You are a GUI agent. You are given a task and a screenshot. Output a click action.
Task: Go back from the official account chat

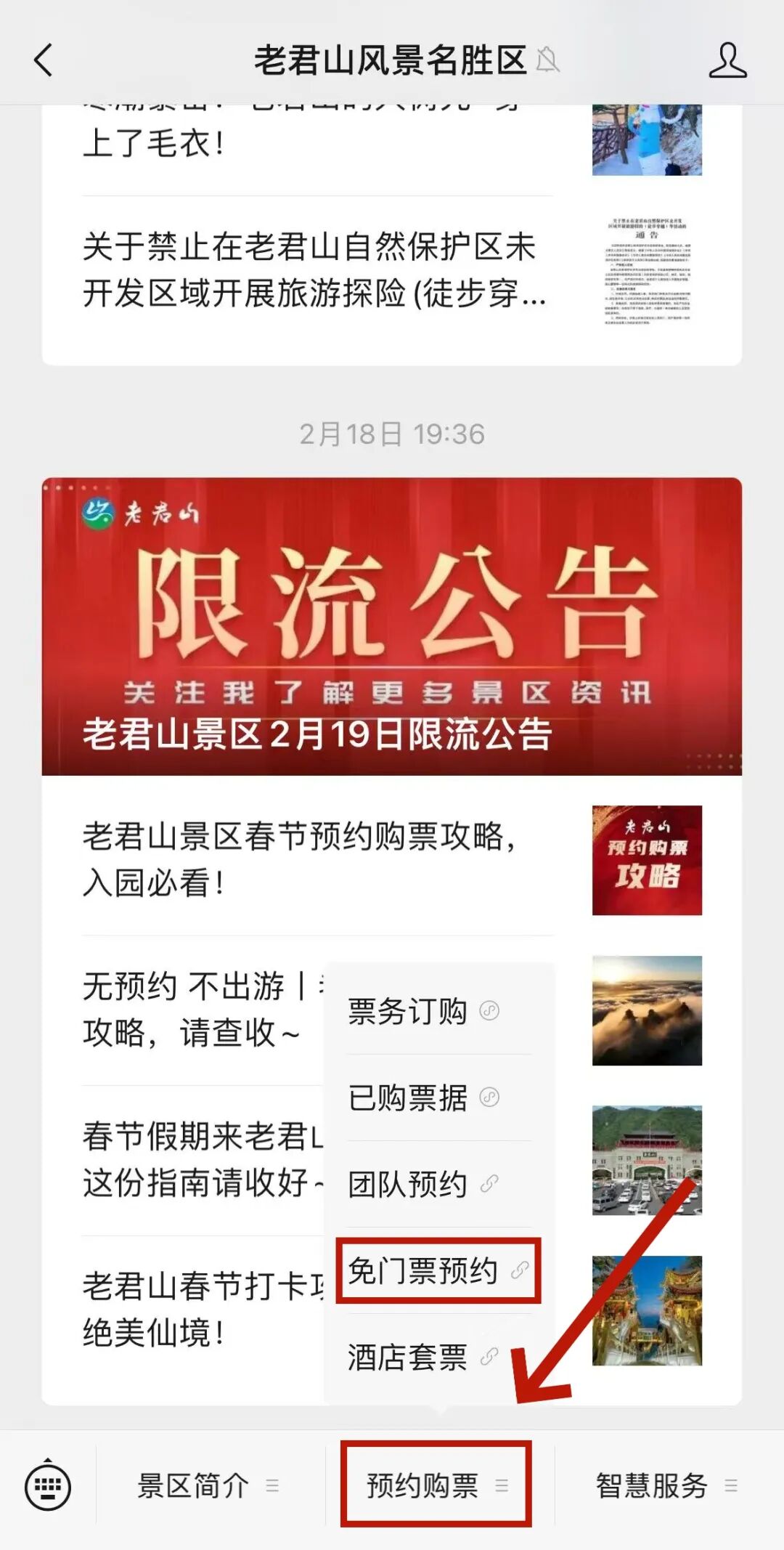coord(44,60)
